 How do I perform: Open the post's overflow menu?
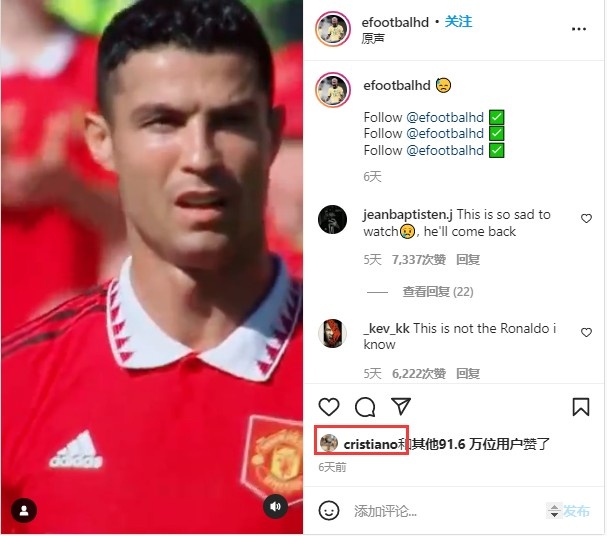pos(579,29)
